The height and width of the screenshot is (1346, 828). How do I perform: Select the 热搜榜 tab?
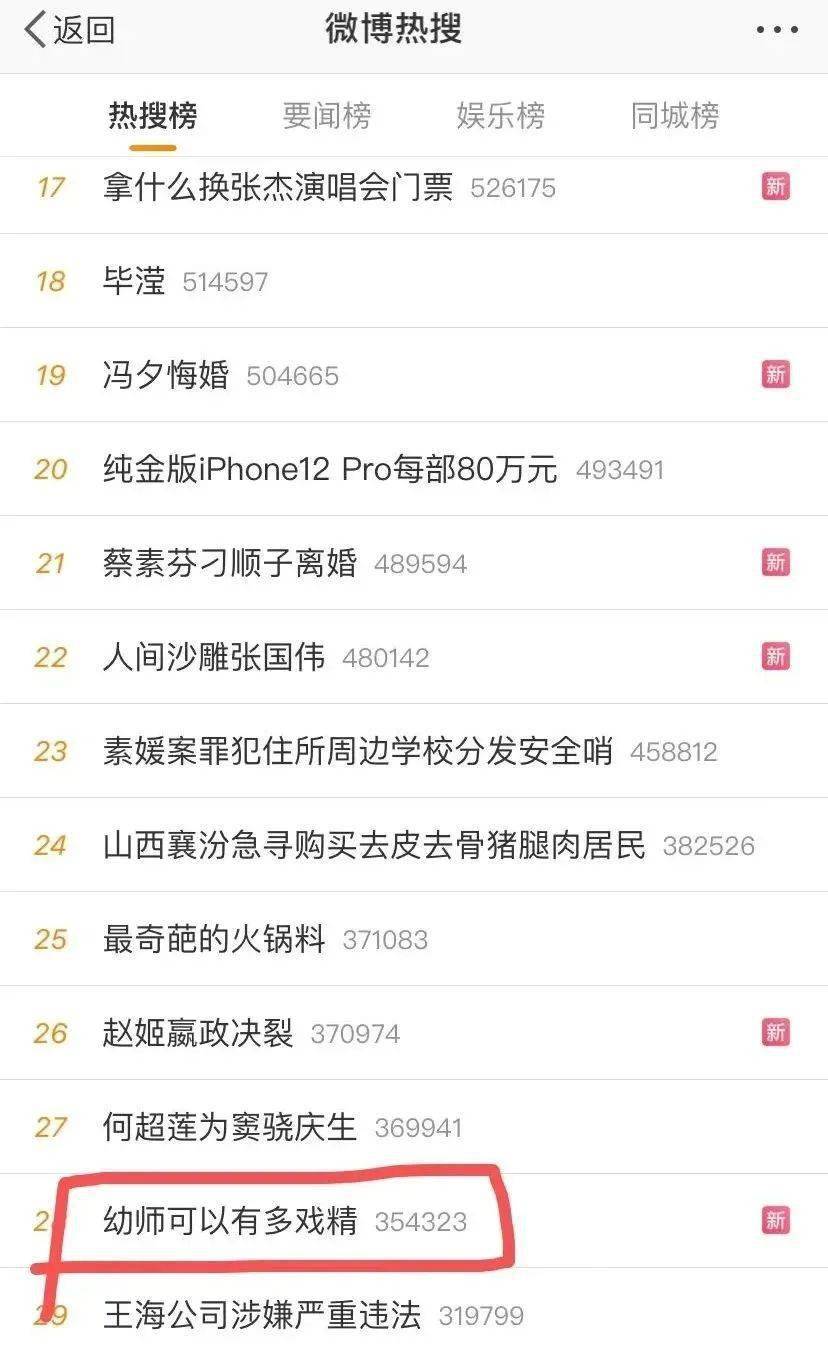point(152,116)
